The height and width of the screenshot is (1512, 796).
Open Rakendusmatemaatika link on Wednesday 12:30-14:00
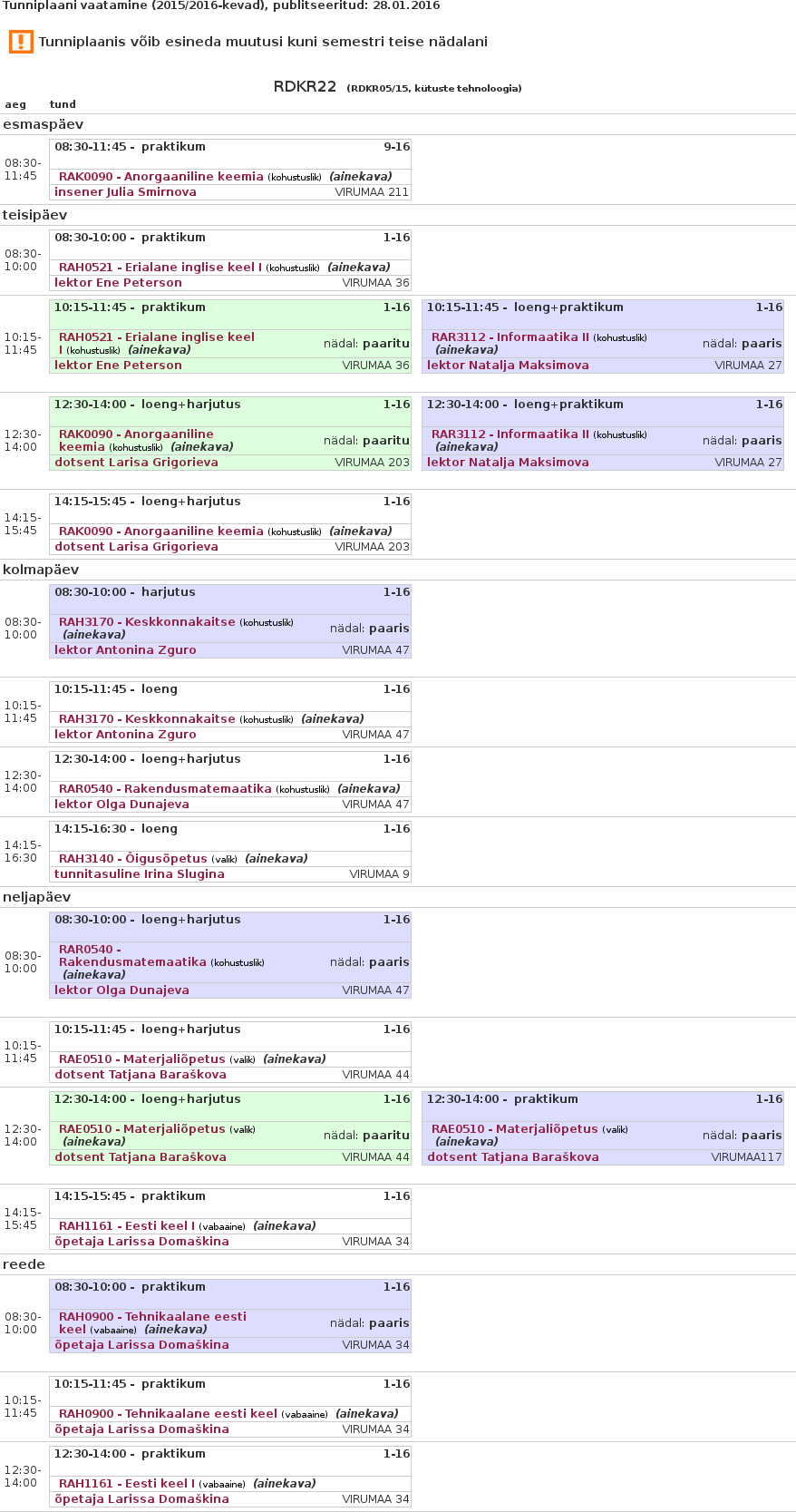pyautogui.click(x=165, y=789)
